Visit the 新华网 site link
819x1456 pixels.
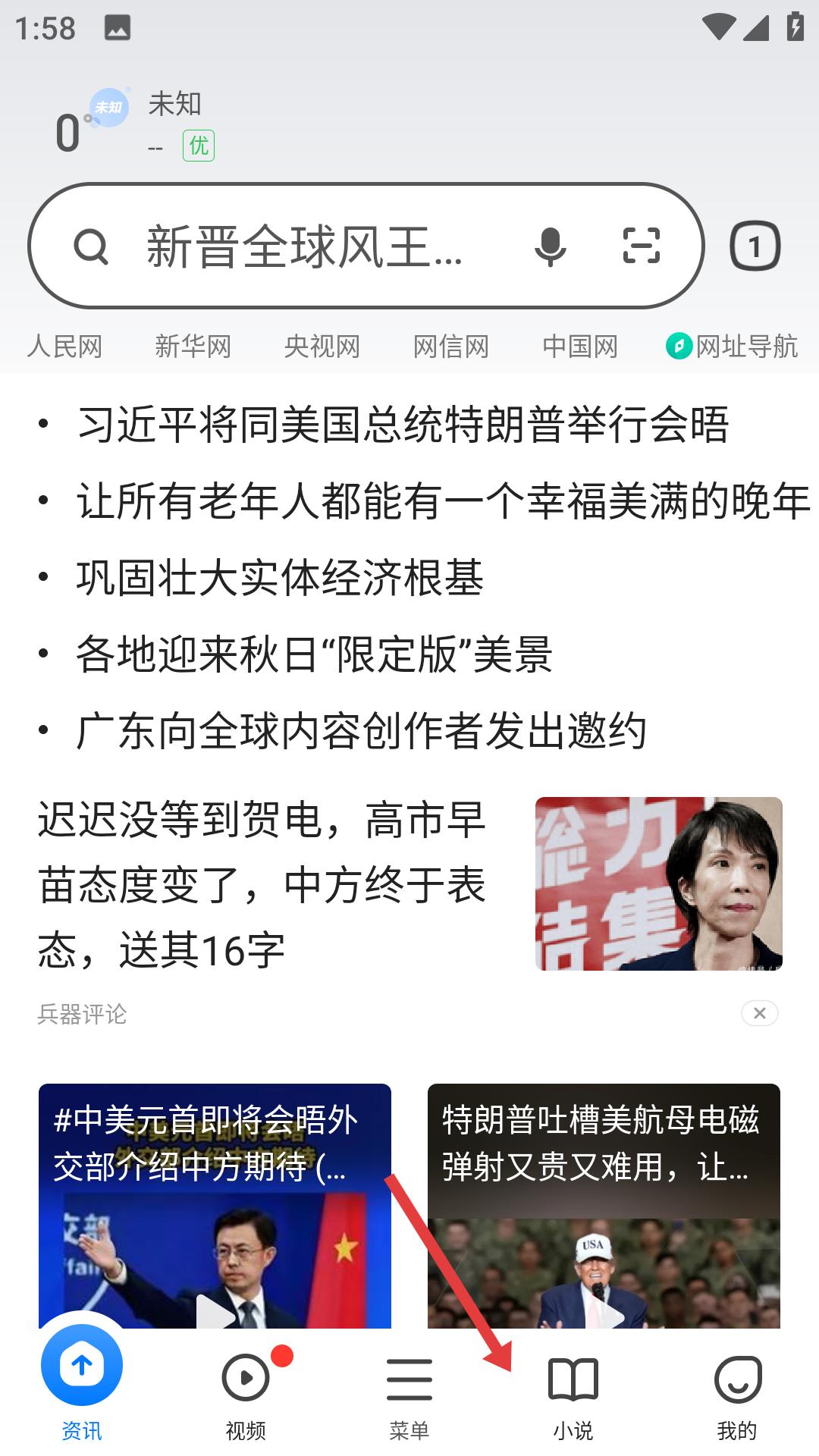(193, 347)
